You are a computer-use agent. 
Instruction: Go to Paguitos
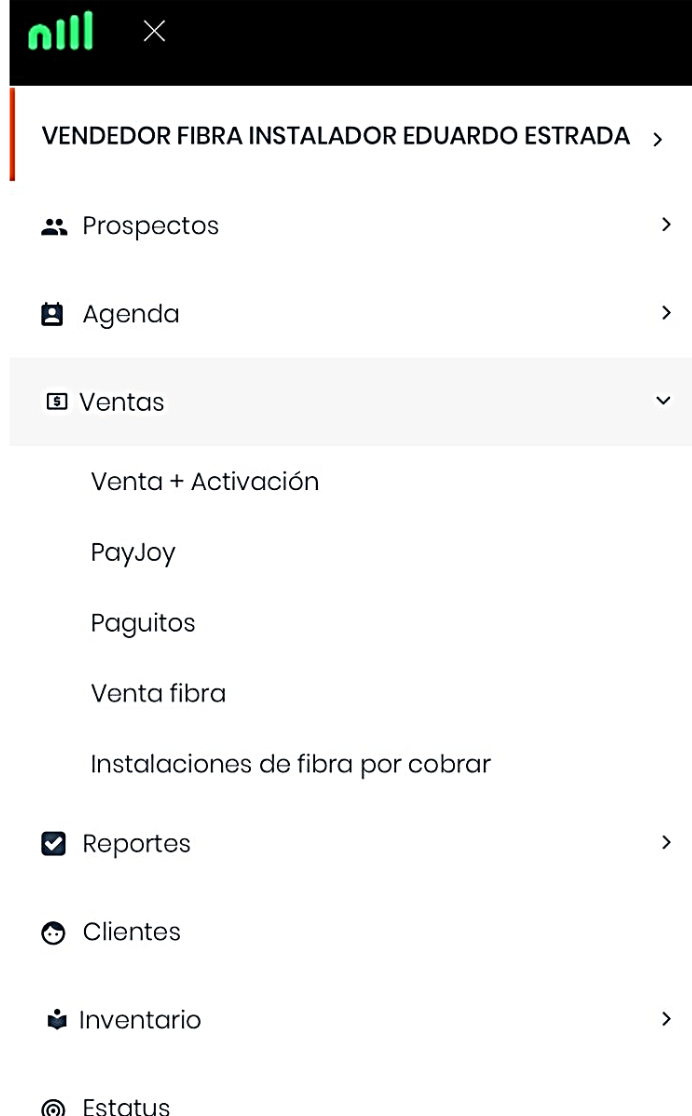pyautogui.click(x=143, y=623)
